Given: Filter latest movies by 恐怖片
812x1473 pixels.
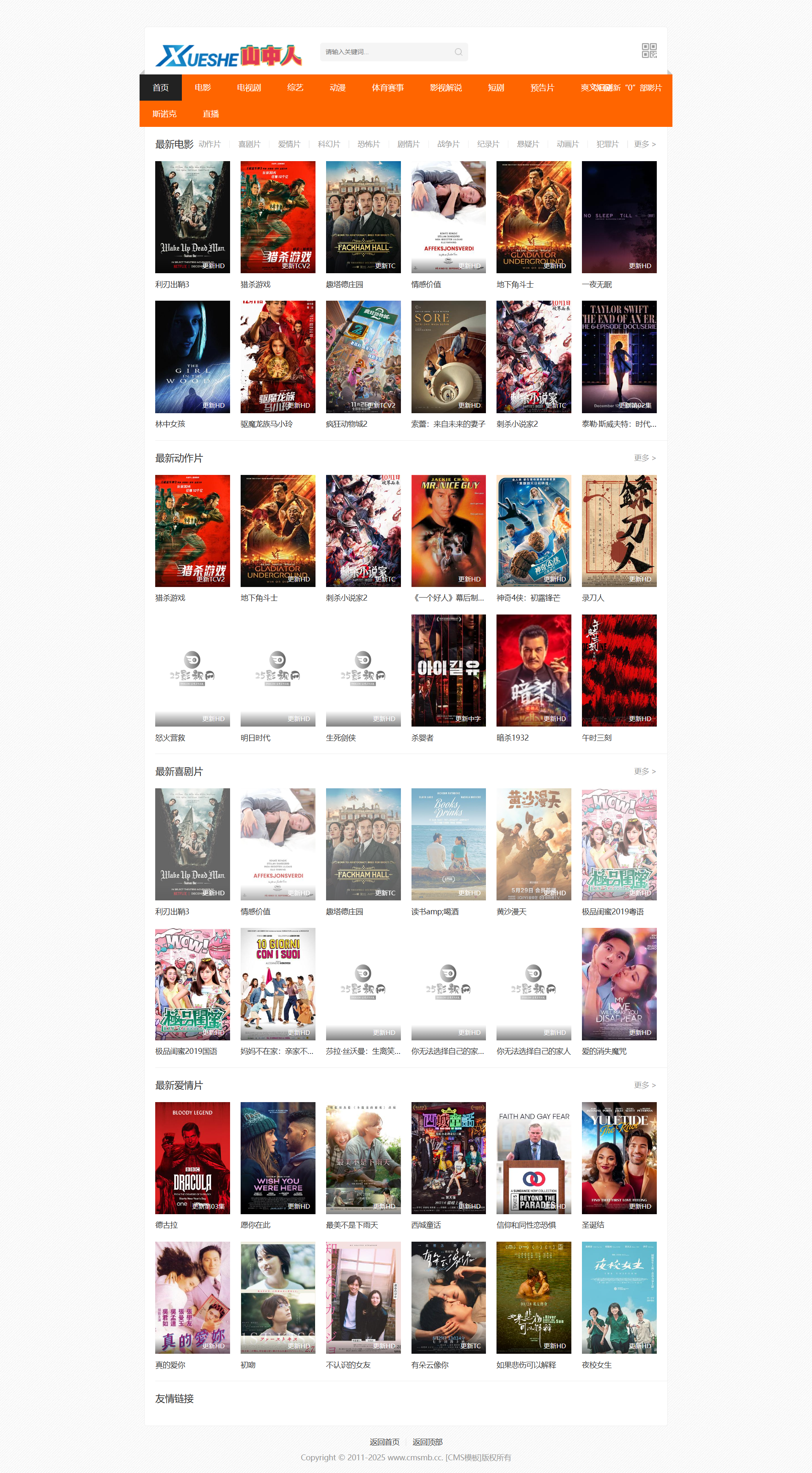Looking at the screenshot, I should click(x=368, y=144).
